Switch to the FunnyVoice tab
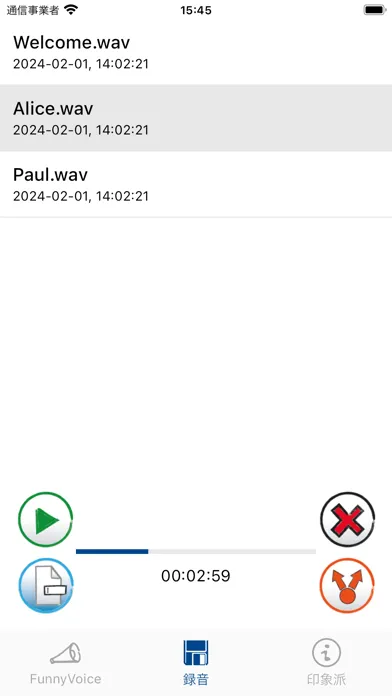392x696 pixels. pyautogui.click(x=65, y=663)
